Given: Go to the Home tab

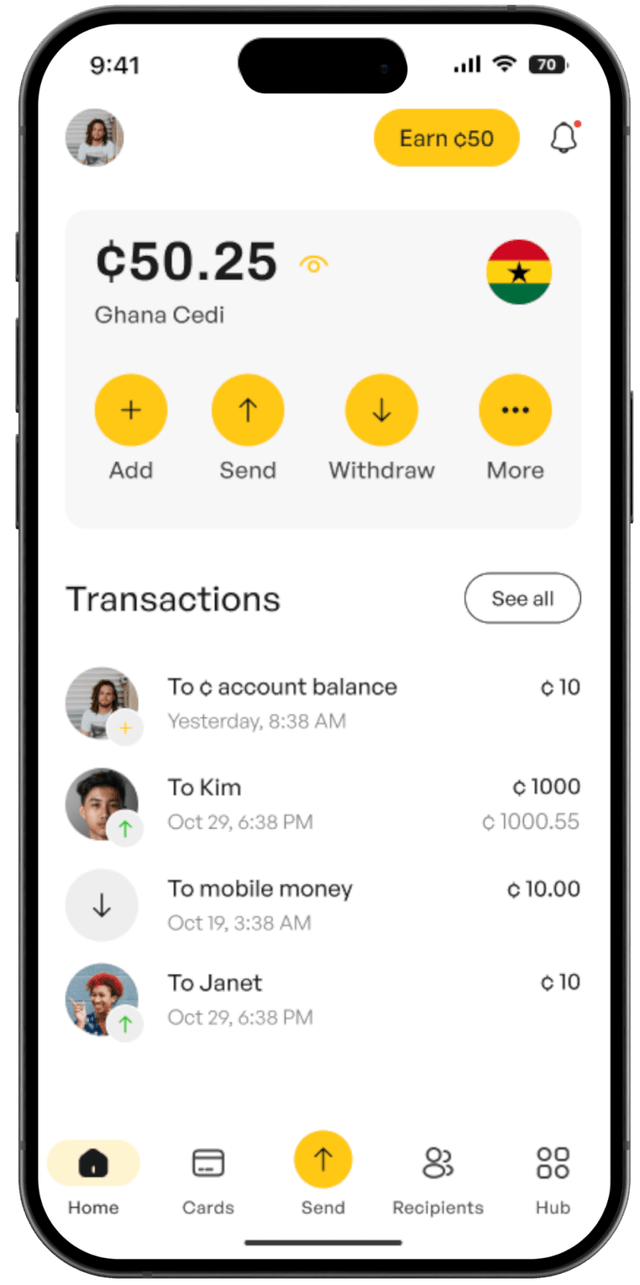Looking at the screenshot, I should click(x=93, y=1177).
